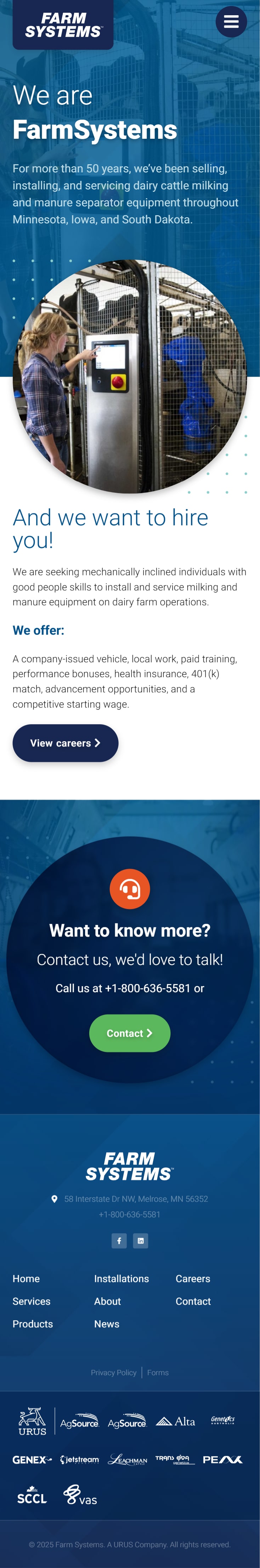Open the View careers button
Image resolution: width=260 pixels, height=1568 pixels.
(x=65, y=743)
